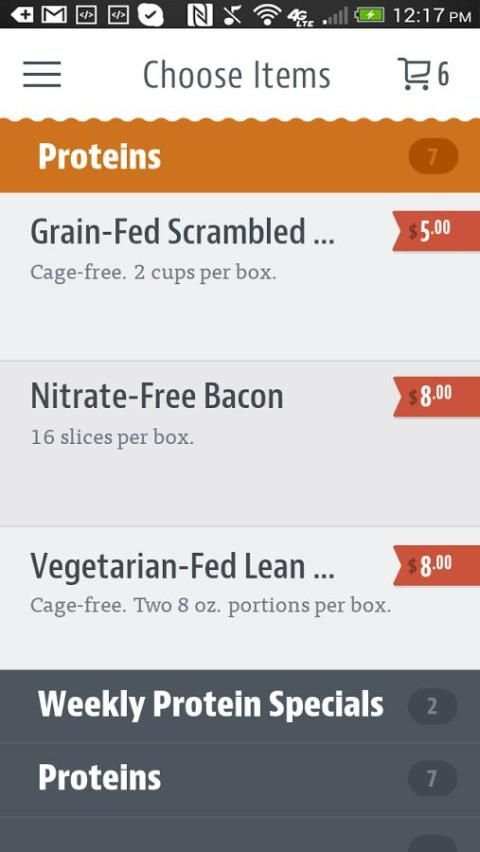480x852 pixels.
Task: View the shopping cart
Action: tap(423, 74)
